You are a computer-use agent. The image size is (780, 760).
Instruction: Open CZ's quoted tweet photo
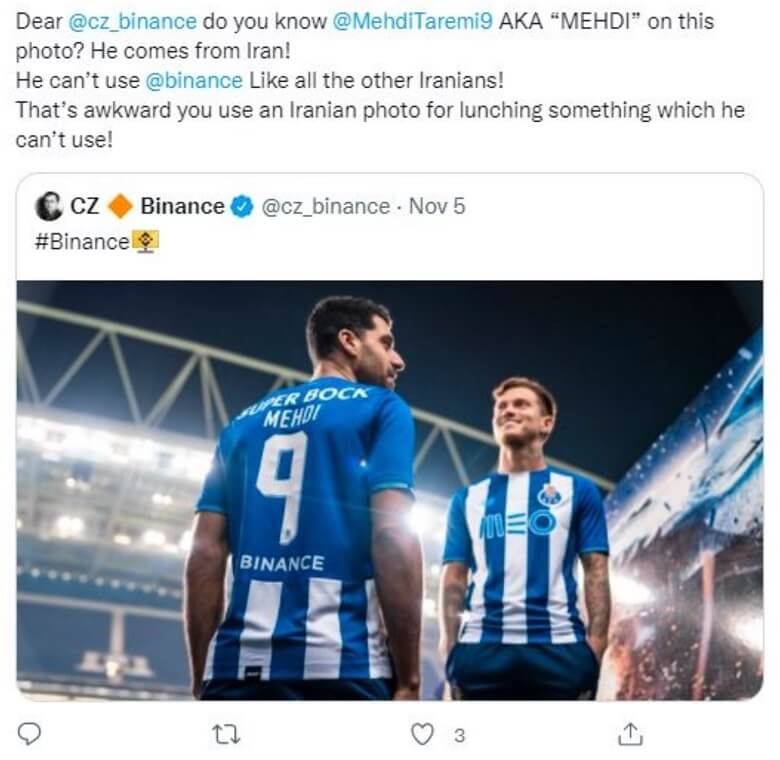coord(390,490)
